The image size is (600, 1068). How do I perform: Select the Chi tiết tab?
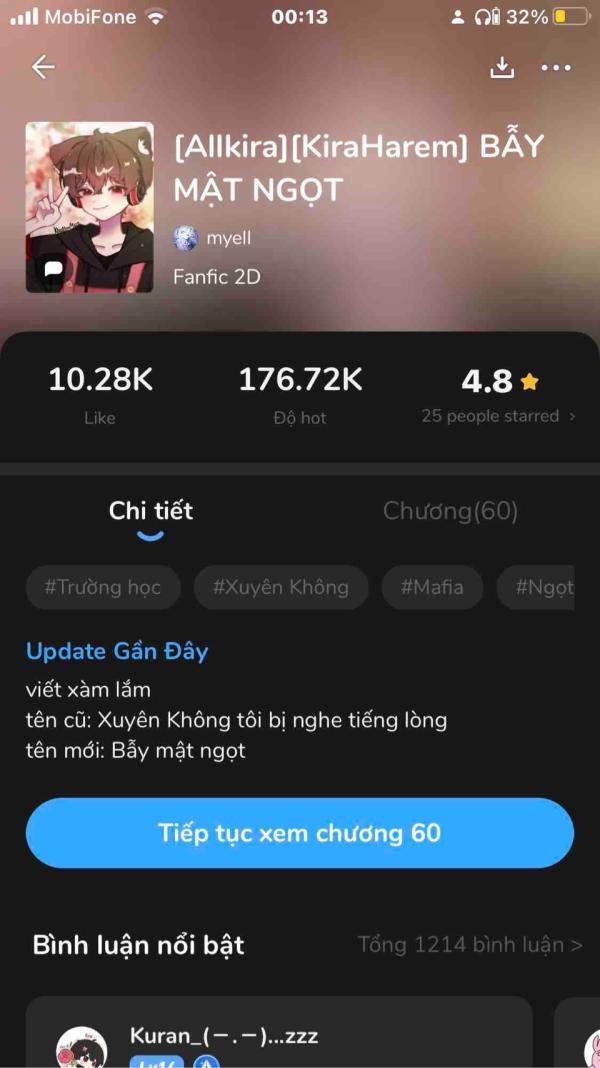coord(151,511)
